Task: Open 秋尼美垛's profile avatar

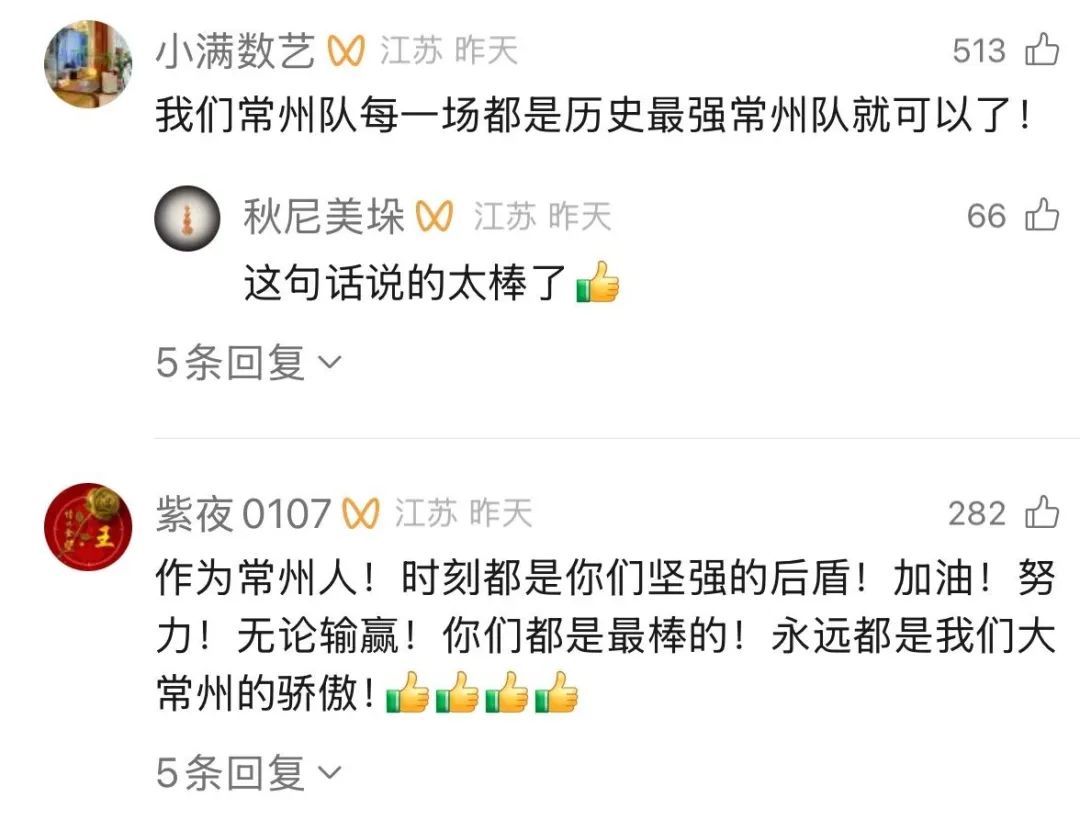Action: (187, 217)
